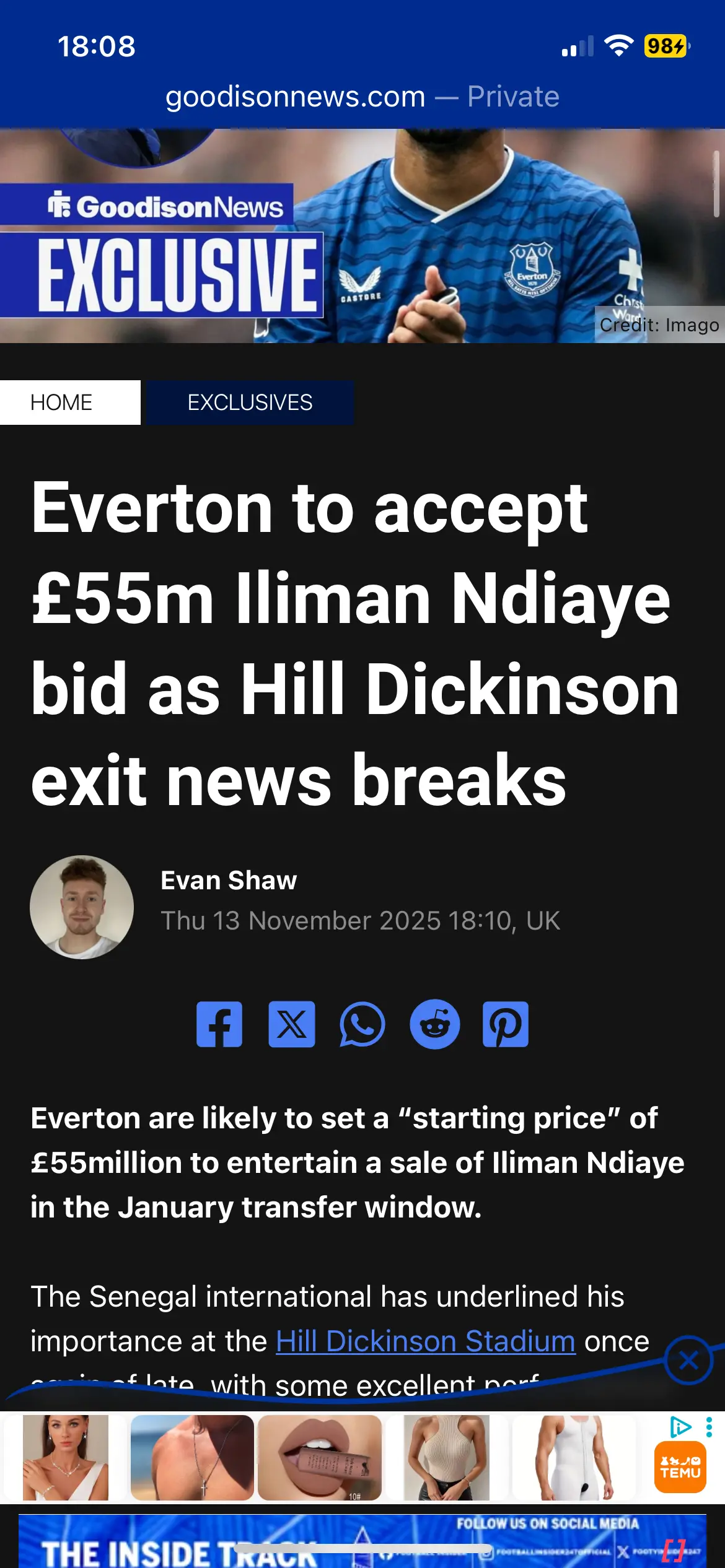Share the article on X
The image size is (725, 1568).
291,1024
